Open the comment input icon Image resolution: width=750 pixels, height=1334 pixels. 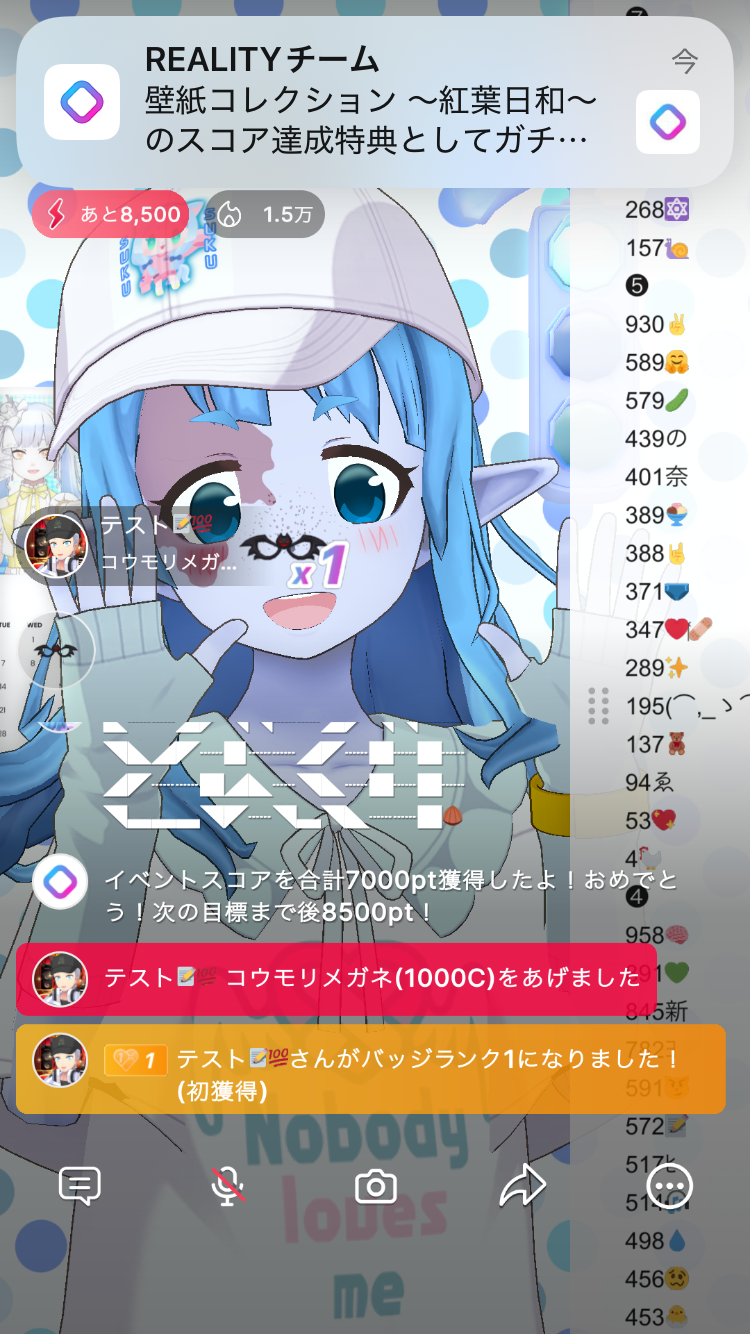coord(80,1186)
